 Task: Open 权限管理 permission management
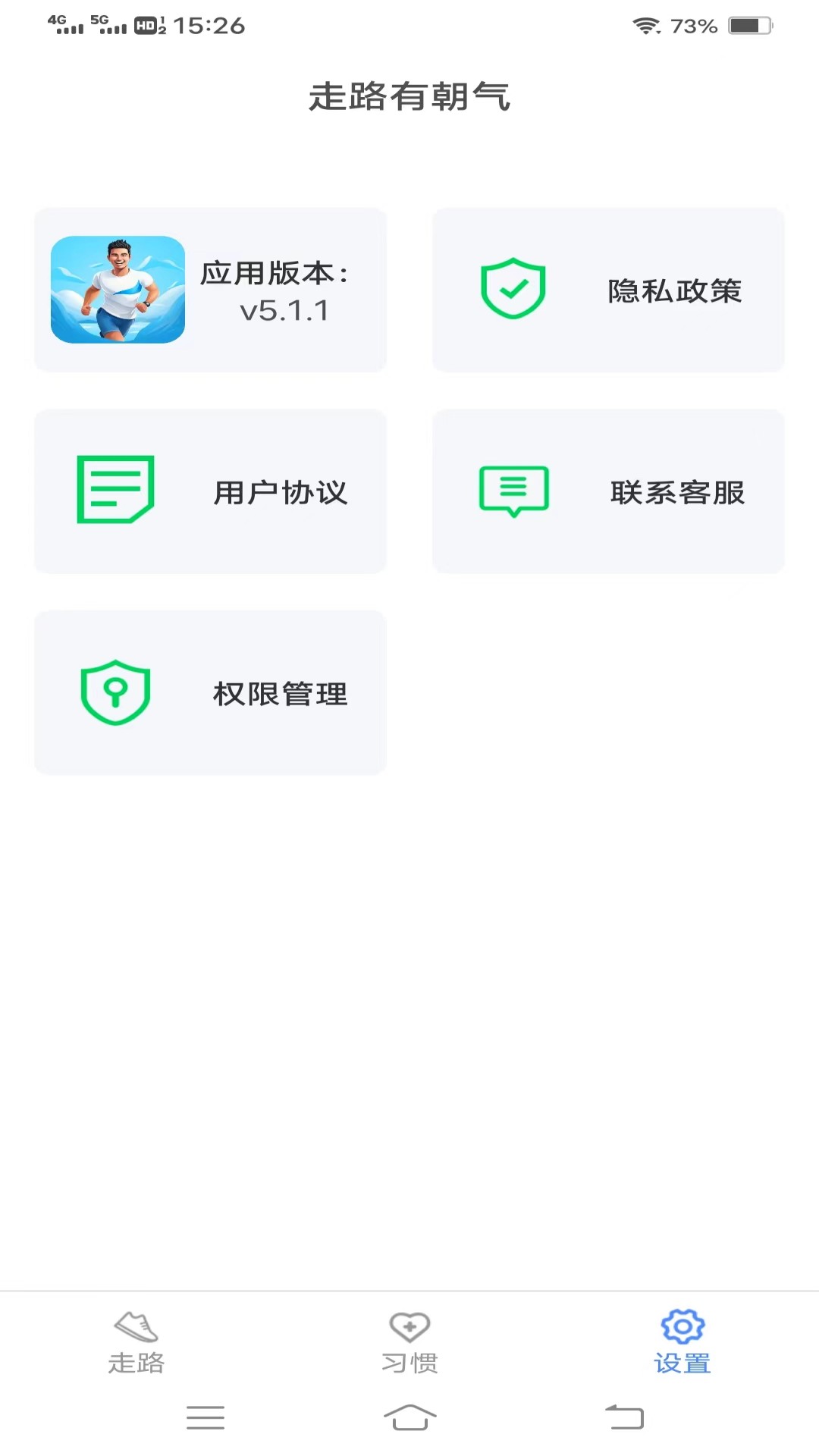(x=210, y=692)
